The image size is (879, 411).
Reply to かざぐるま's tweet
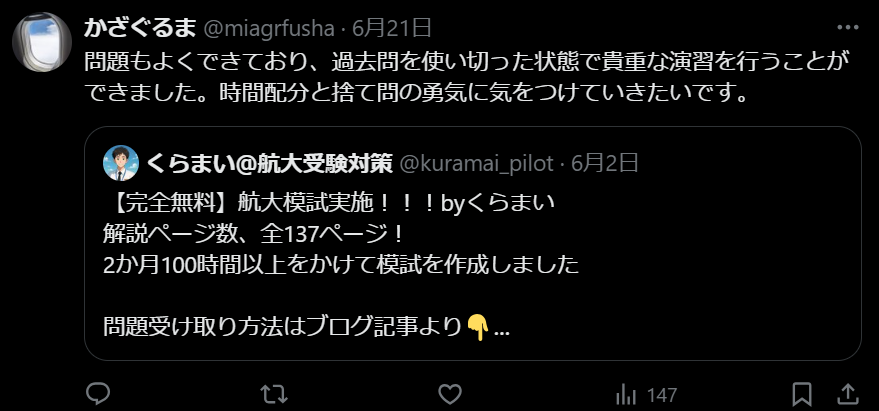click(x=97, y=393)
